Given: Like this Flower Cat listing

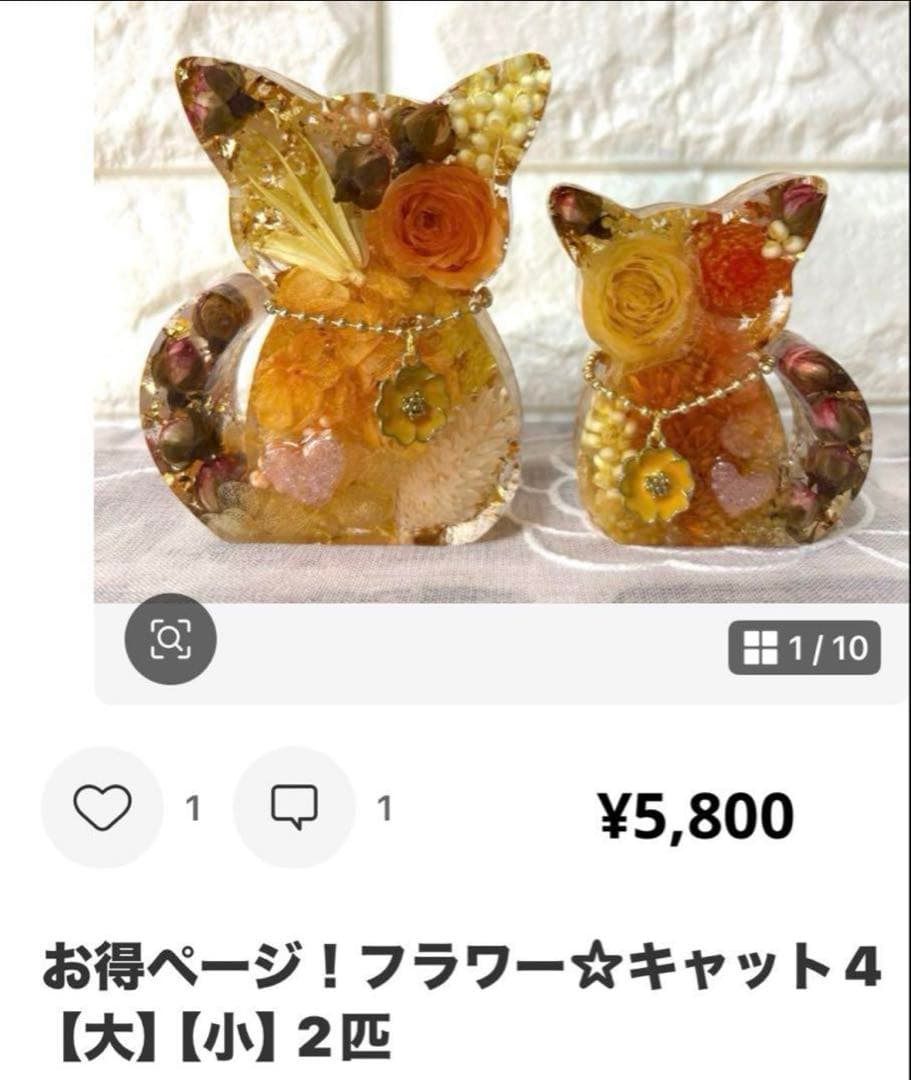Looking at the screenshot, I should pyautogui.click(x=103, y=808).
